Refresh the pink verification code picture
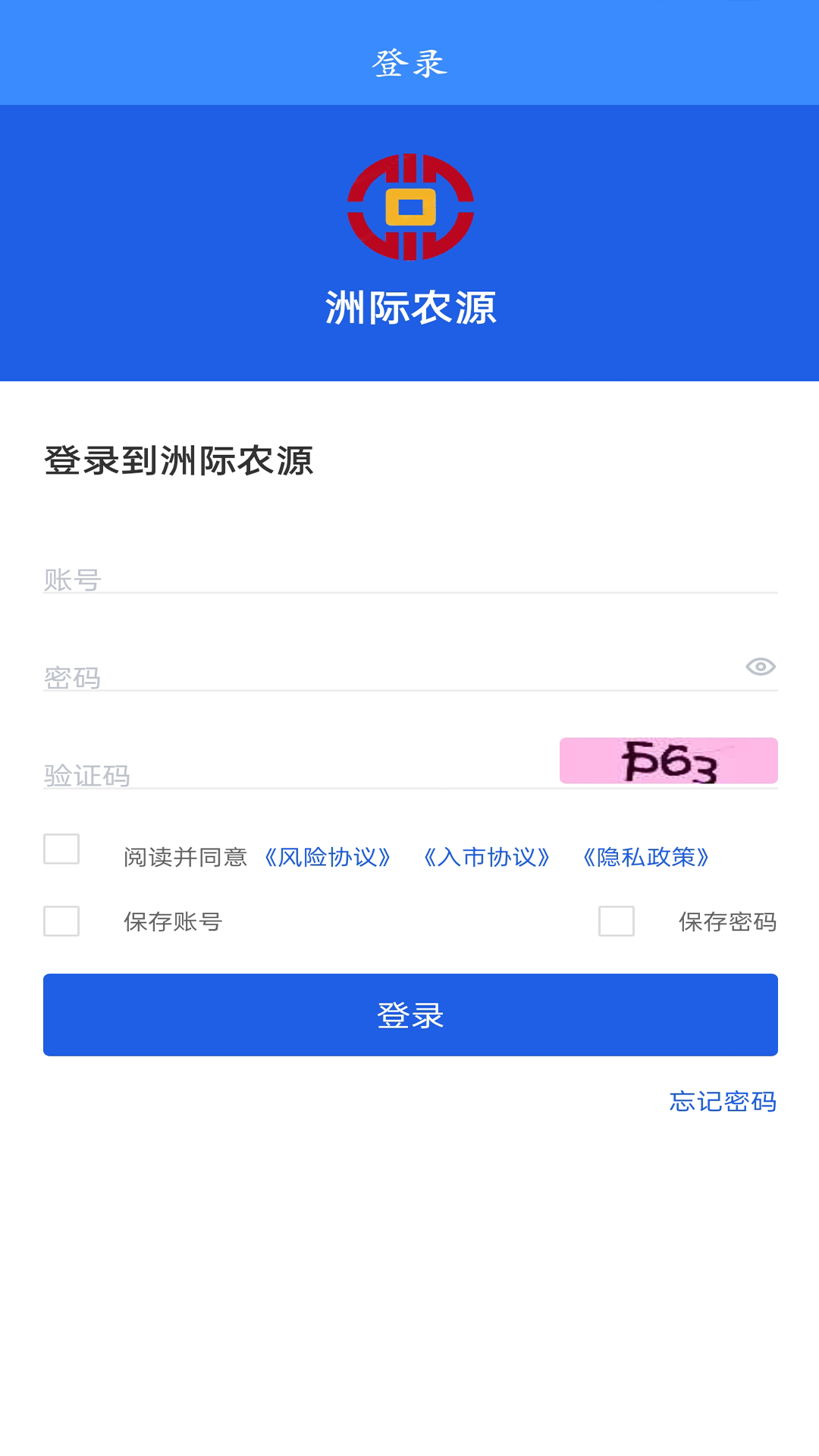Viewport: 819px width, 1456px height. (x=668, y=761)
